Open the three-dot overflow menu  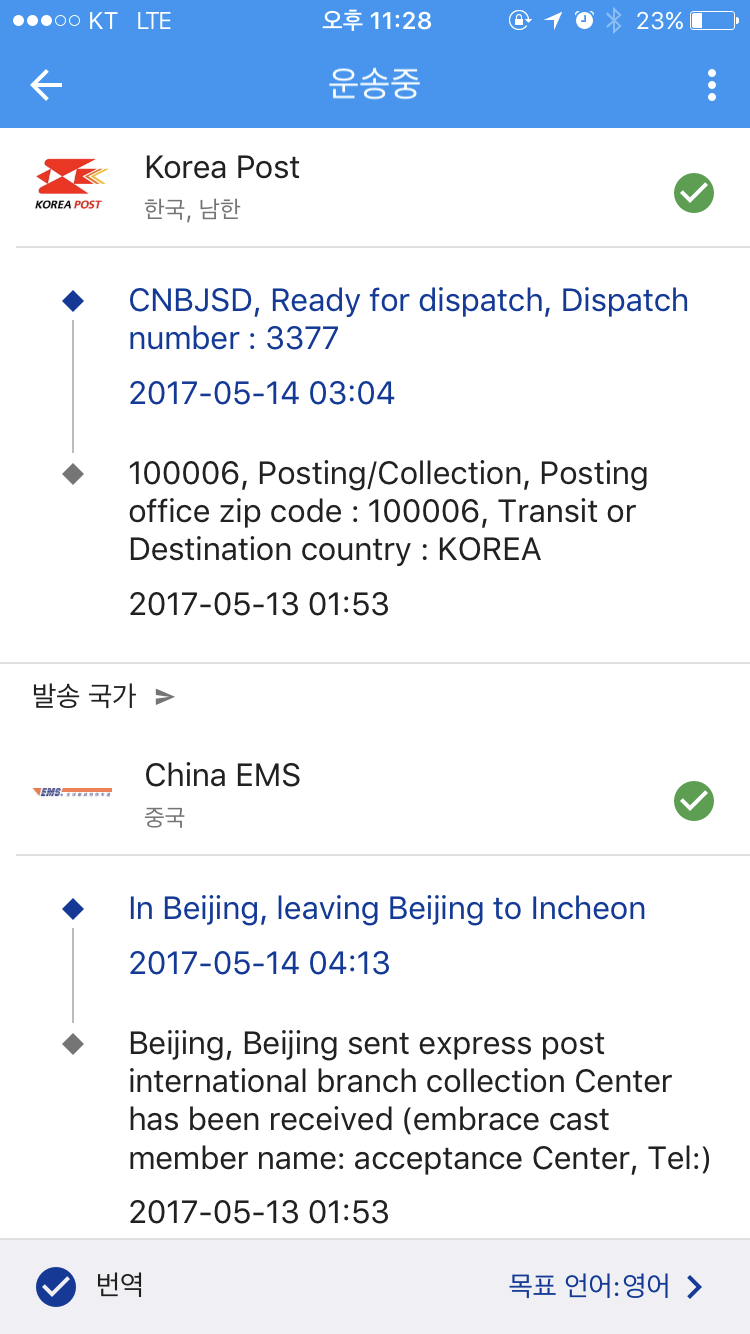(x=711, y=85)
